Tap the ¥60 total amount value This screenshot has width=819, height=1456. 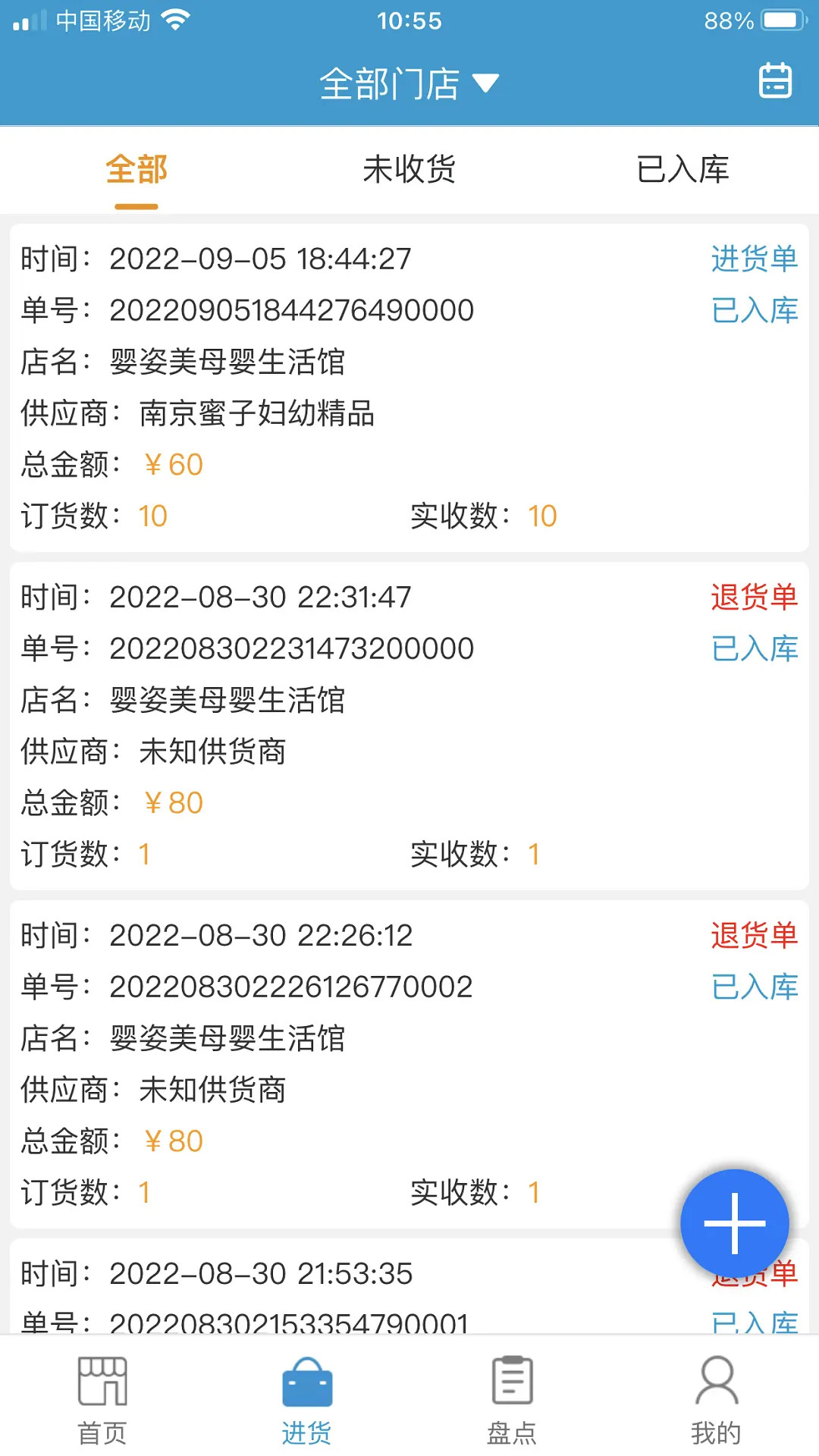(x=173, y=464)
